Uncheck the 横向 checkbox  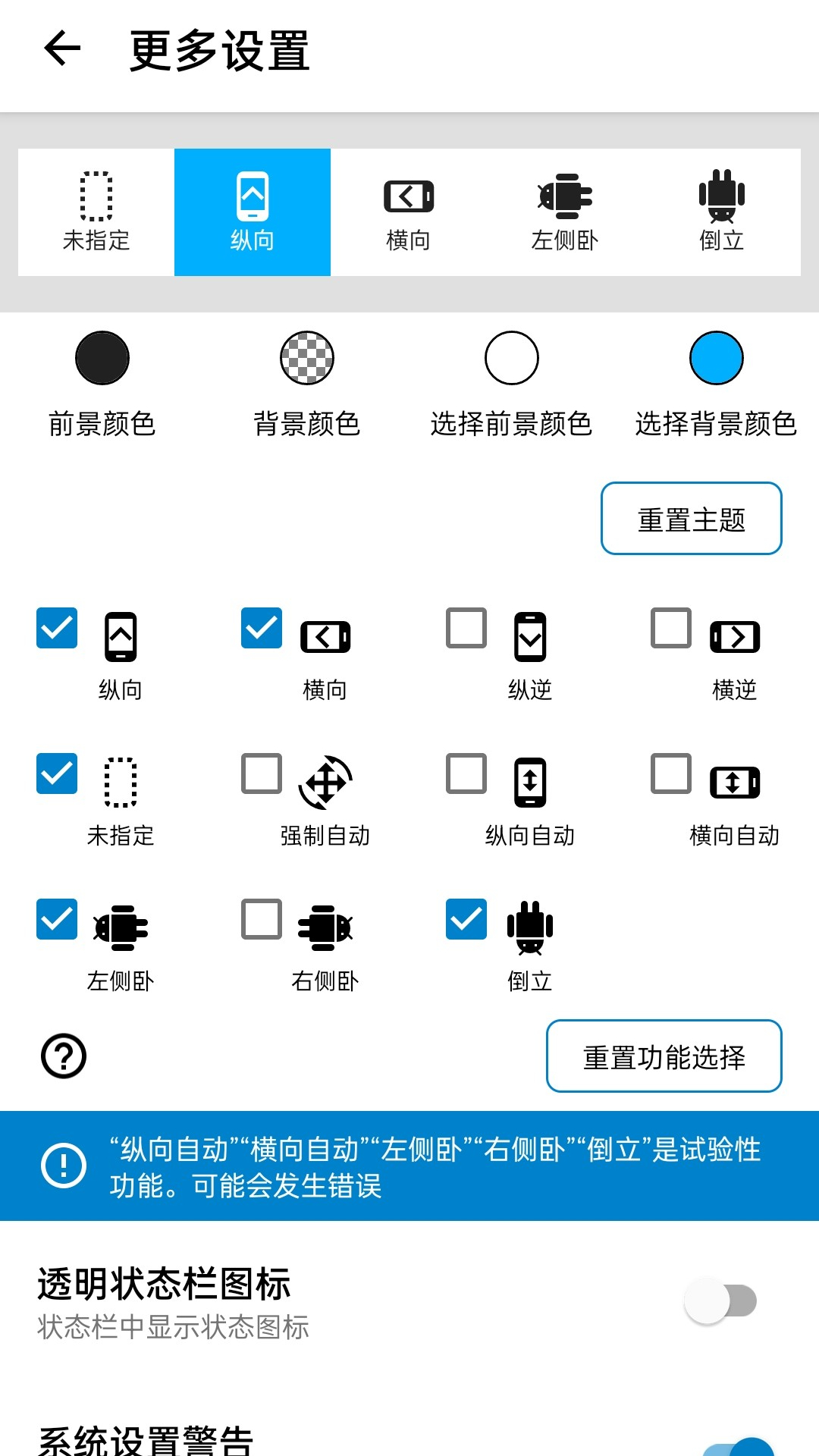[261, 629]
